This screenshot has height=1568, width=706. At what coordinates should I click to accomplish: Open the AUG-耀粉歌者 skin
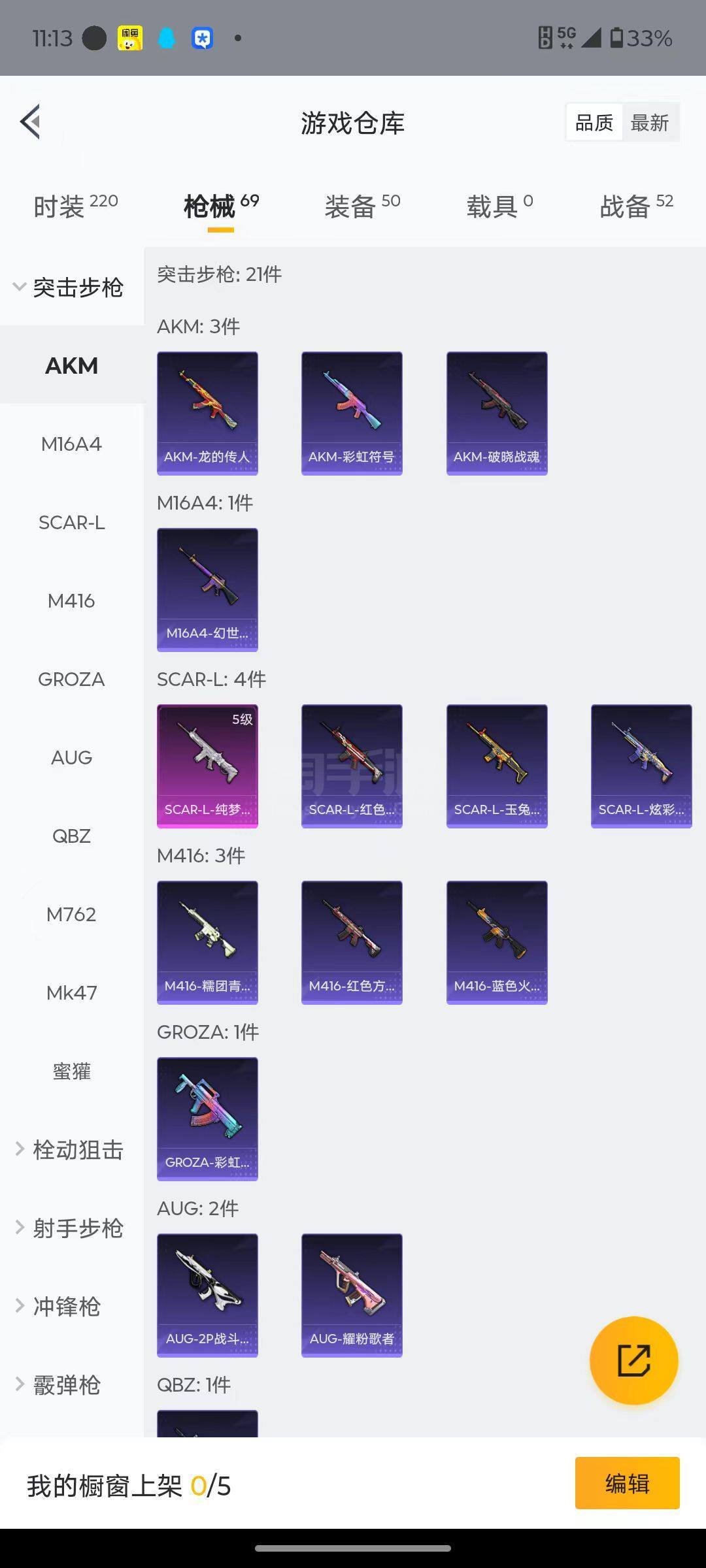point(352,1295)
